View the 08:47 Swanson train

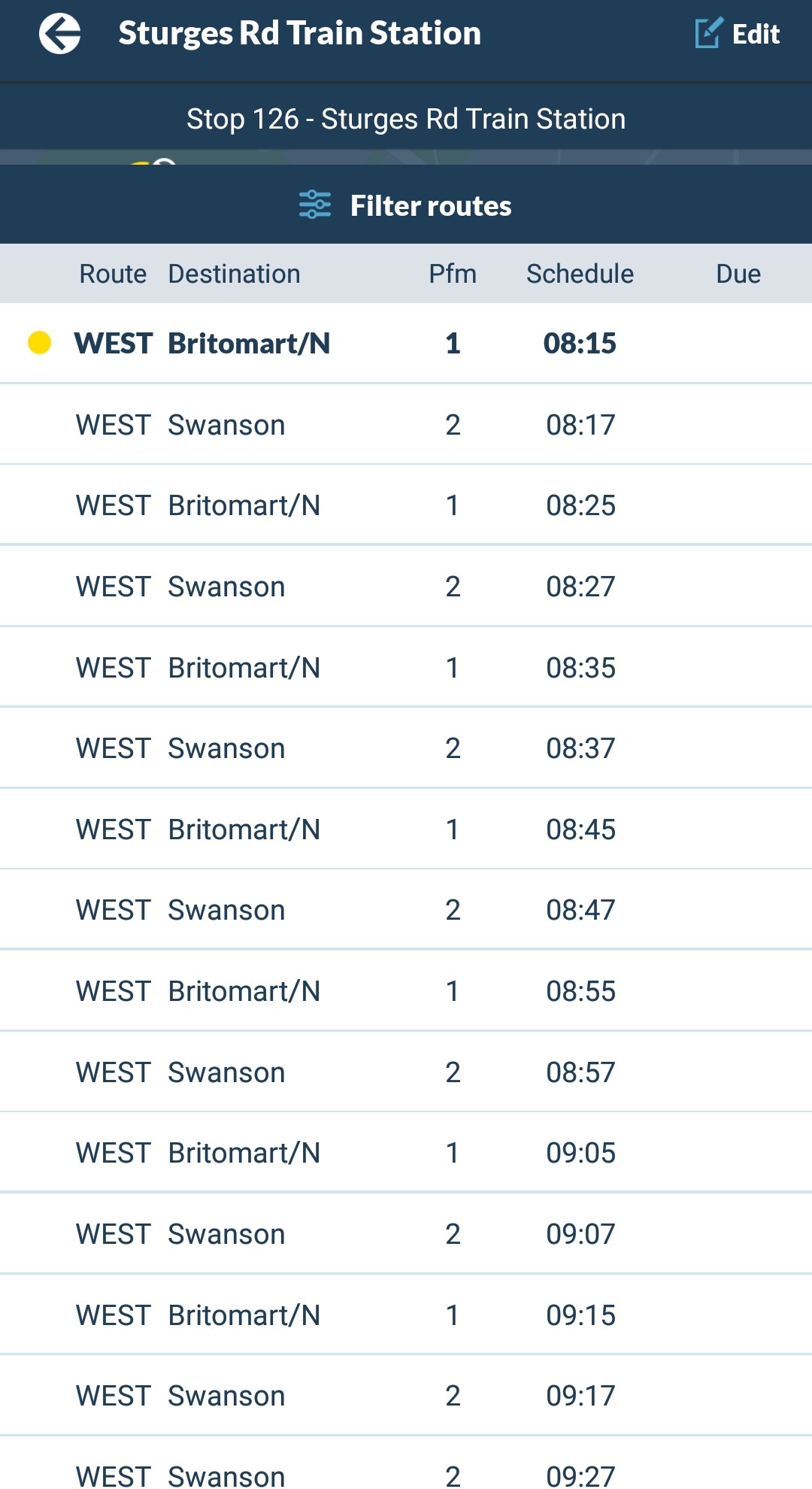pyautogui.click(x=406, y=910)
